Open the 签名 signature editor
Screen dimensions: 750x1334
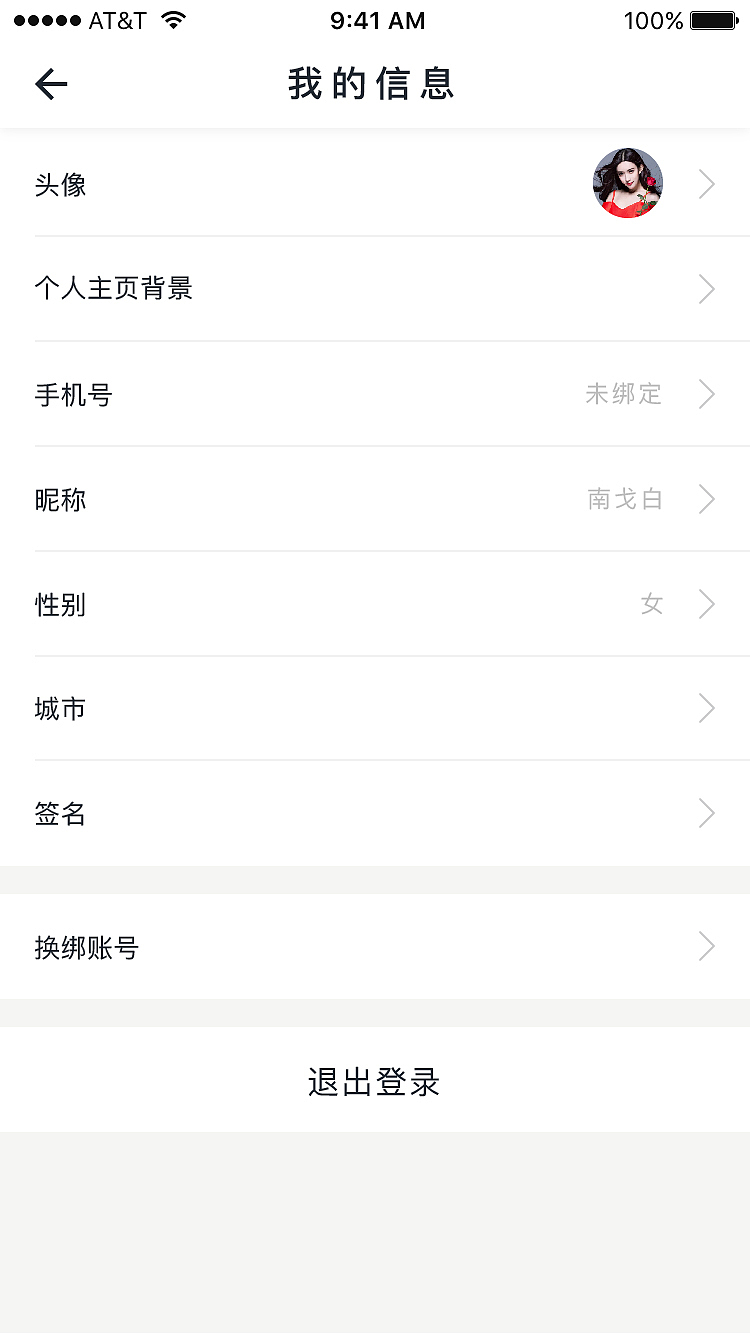click(x=375, y=813)
